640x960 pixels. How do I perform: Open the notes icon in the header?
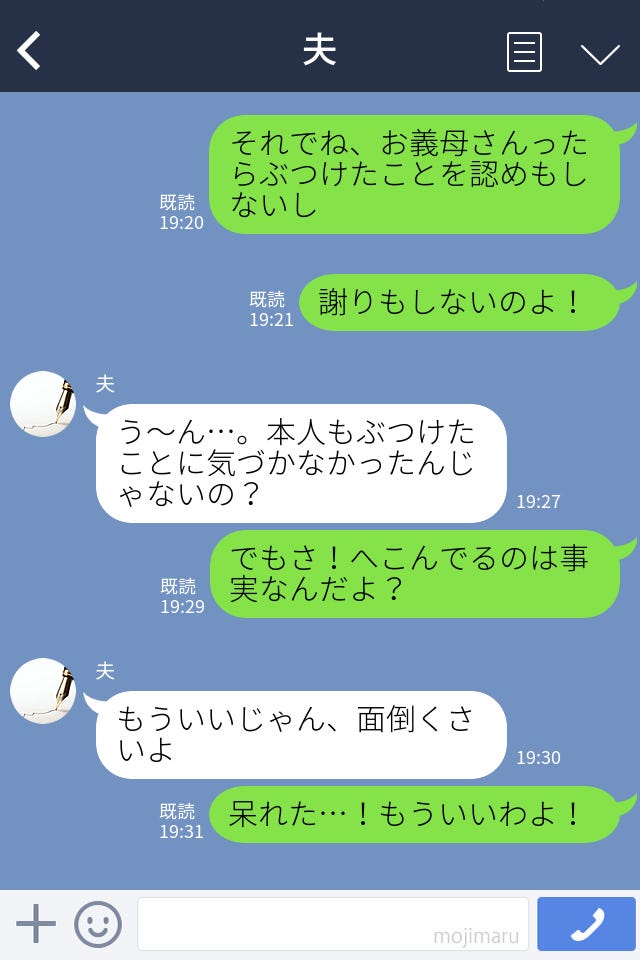tap(524, 52)
